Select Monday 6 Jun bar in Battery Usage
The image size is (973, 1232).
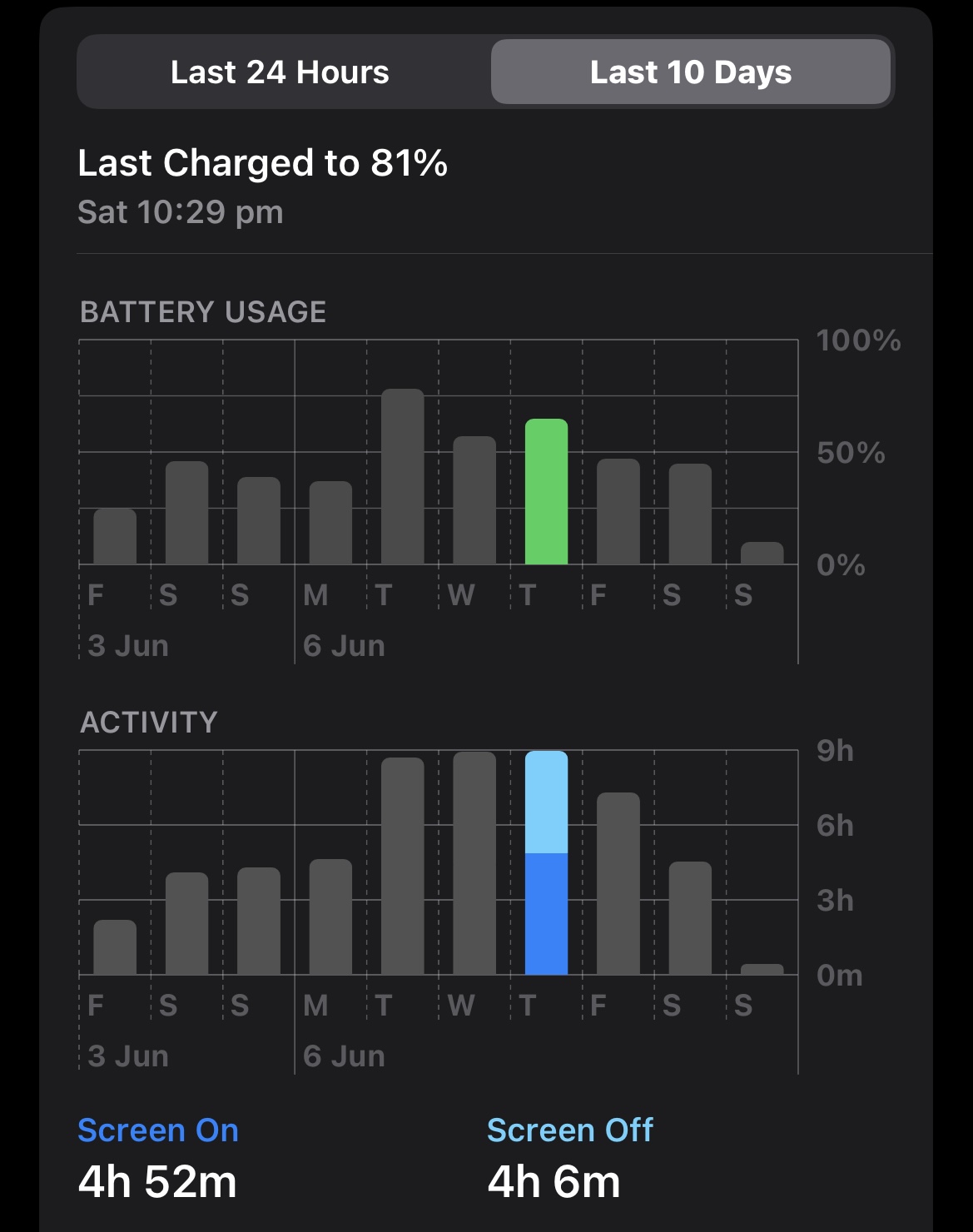click(330, 523)
